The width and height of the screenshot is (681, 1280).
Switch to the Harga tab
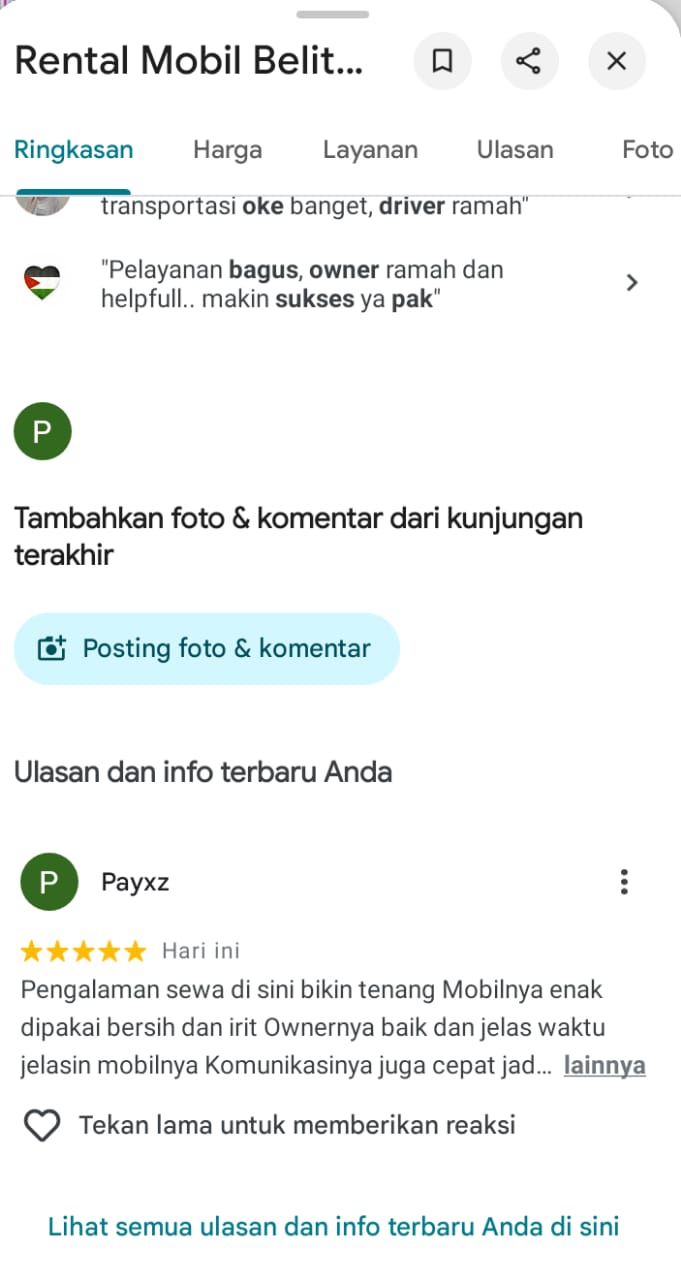pyautogui.click(x=227, y=150)
